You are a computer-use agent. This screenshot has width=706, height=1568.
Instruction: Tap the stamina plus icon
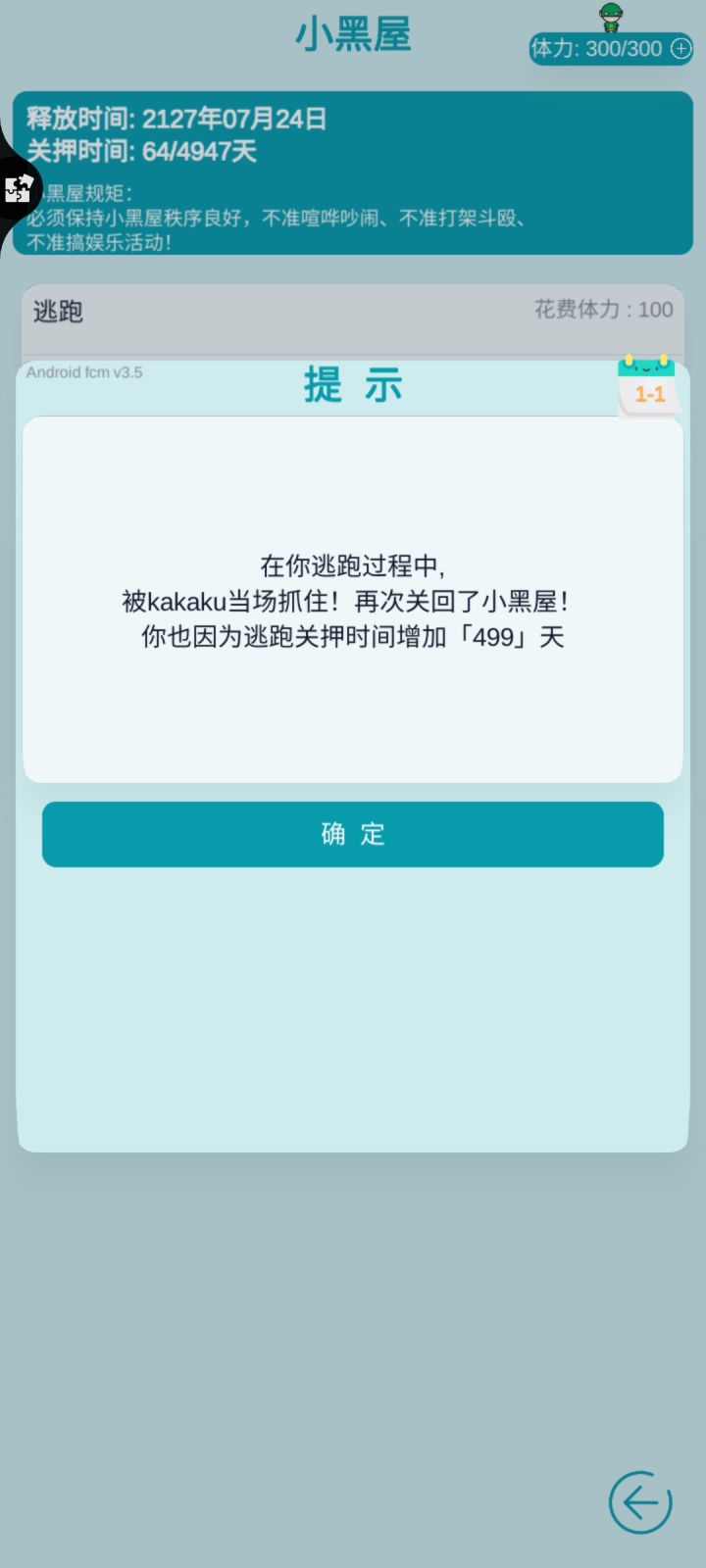pos(681,49)
